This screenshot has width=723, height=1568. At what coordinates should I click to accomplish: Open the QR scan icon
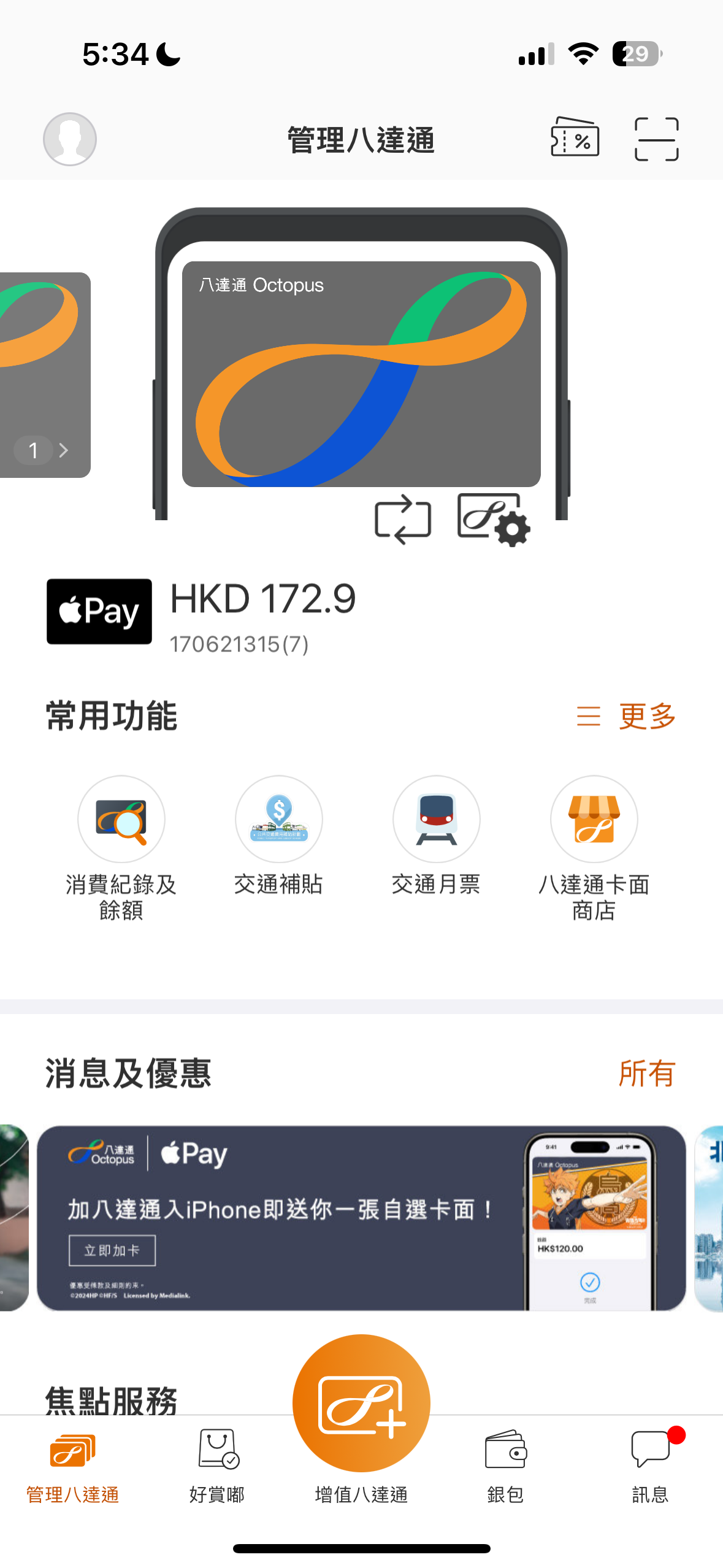pyautogui.click(x=656, y=139)
